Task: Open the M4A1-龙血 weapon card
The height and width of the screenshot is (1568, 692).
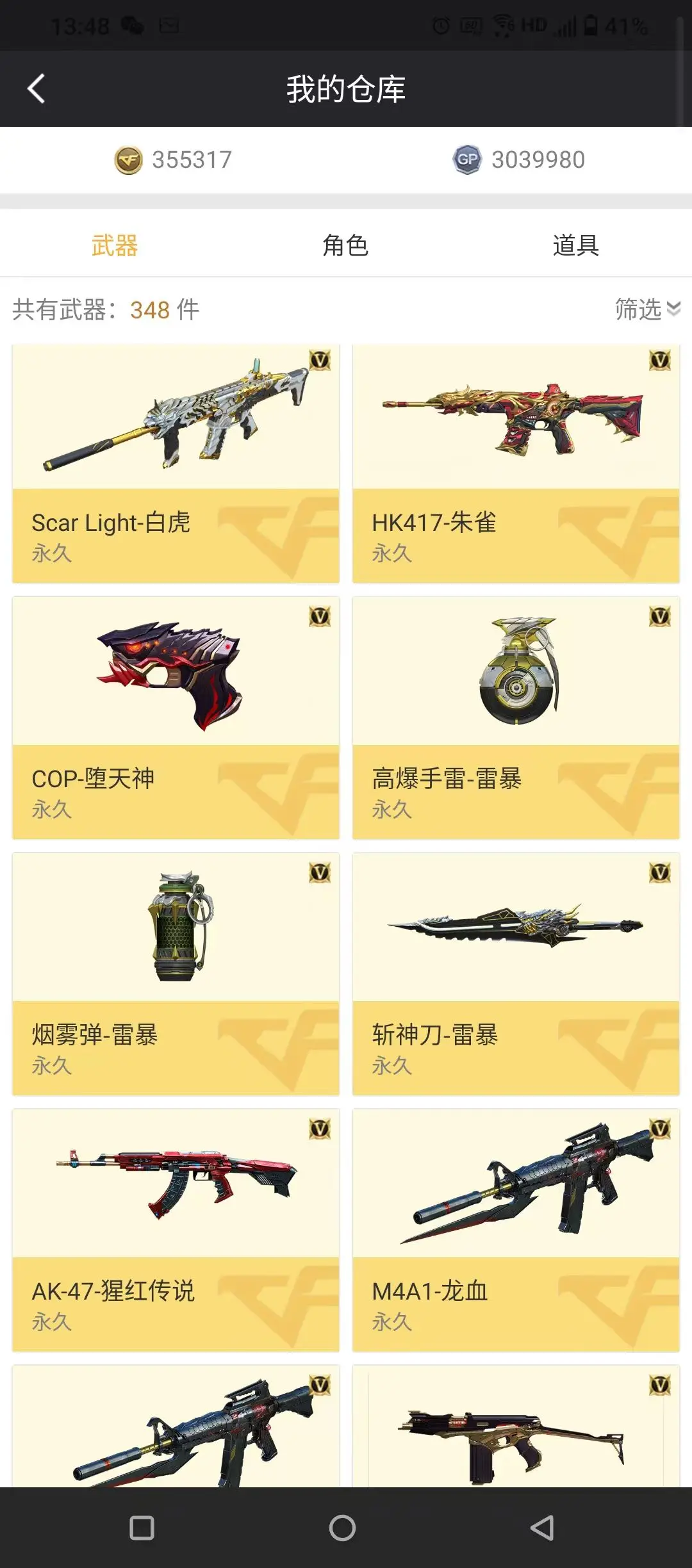Action: pyautogui.click(x=516, y=1230)
